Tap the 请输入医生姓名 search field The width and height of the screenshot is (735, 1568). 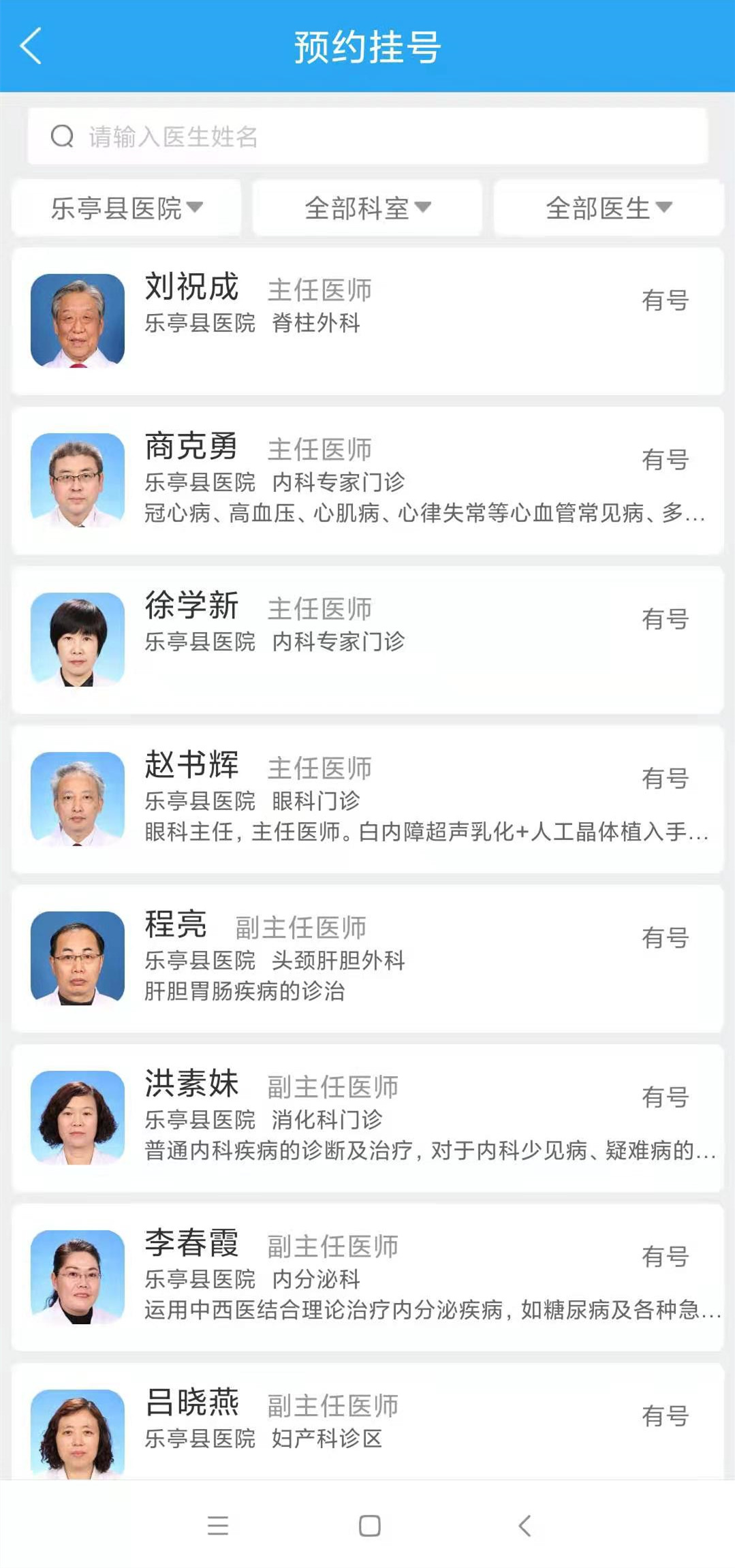coord(368,136)
